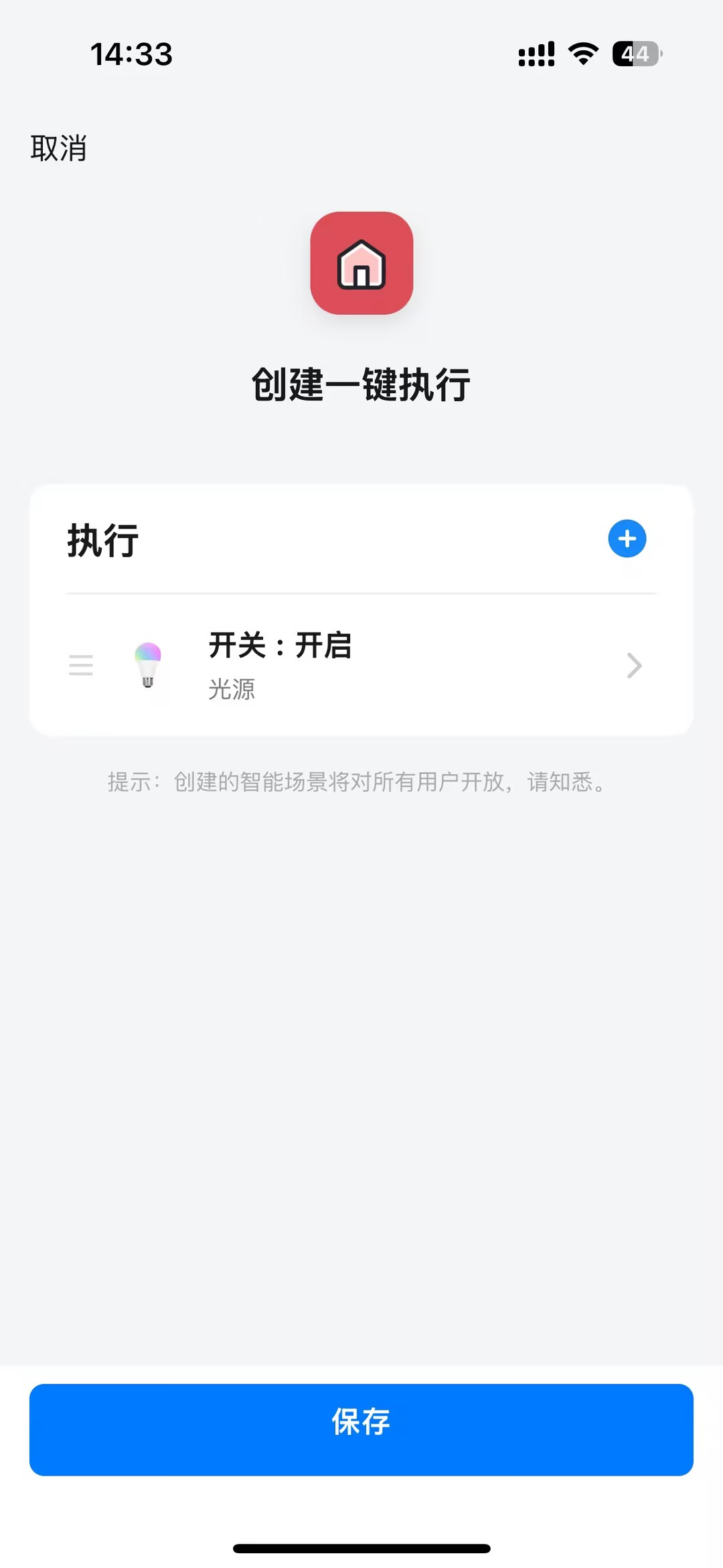Select the light bulb device icon
The width and height of the screenshot is (723, 1568).
click(x=149, y=665)
